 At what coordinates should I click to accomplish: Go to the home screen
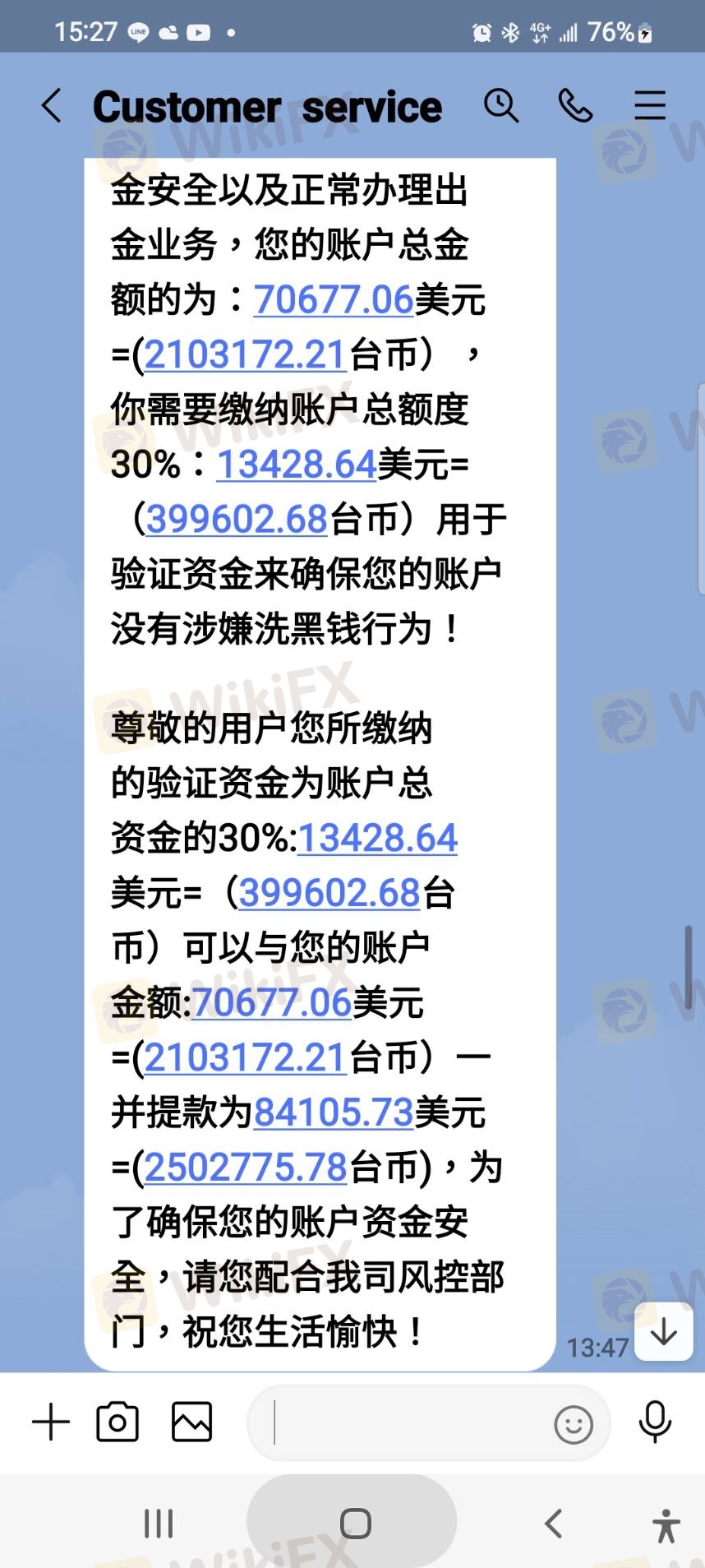[x=355, y=1524]
